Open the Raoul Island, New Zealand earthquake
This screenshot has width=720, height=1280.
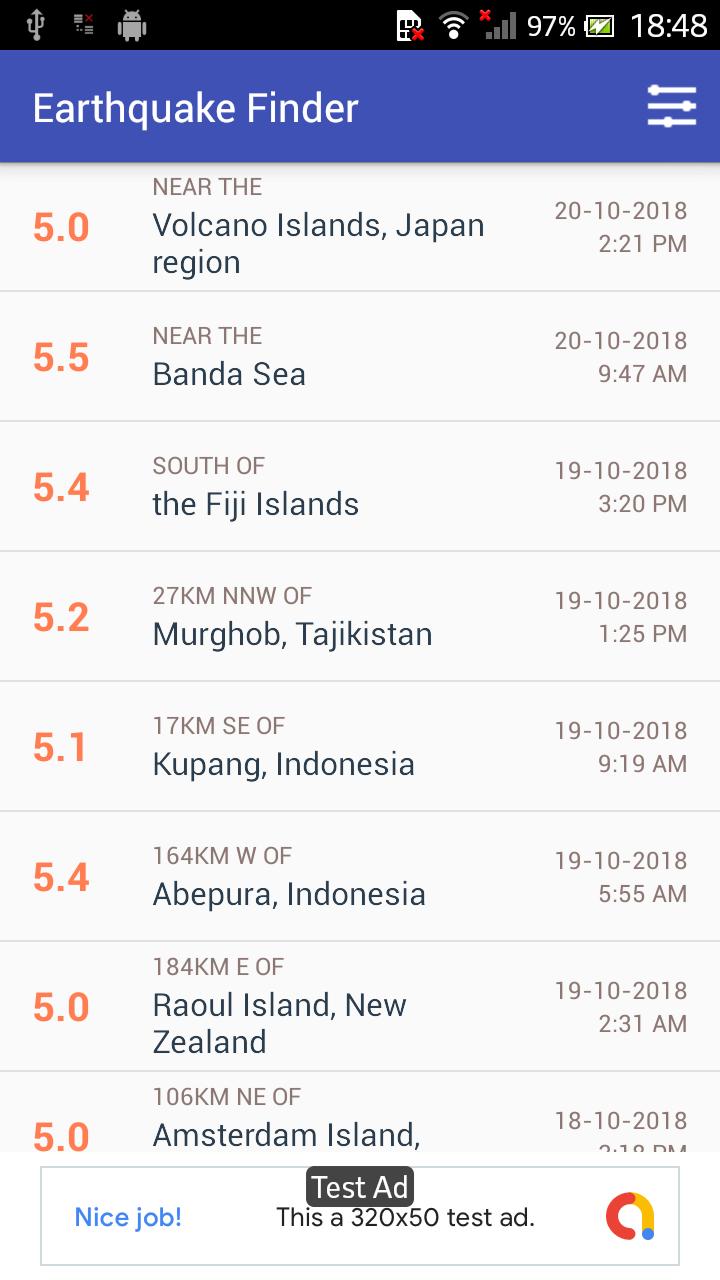point(360,1006)
